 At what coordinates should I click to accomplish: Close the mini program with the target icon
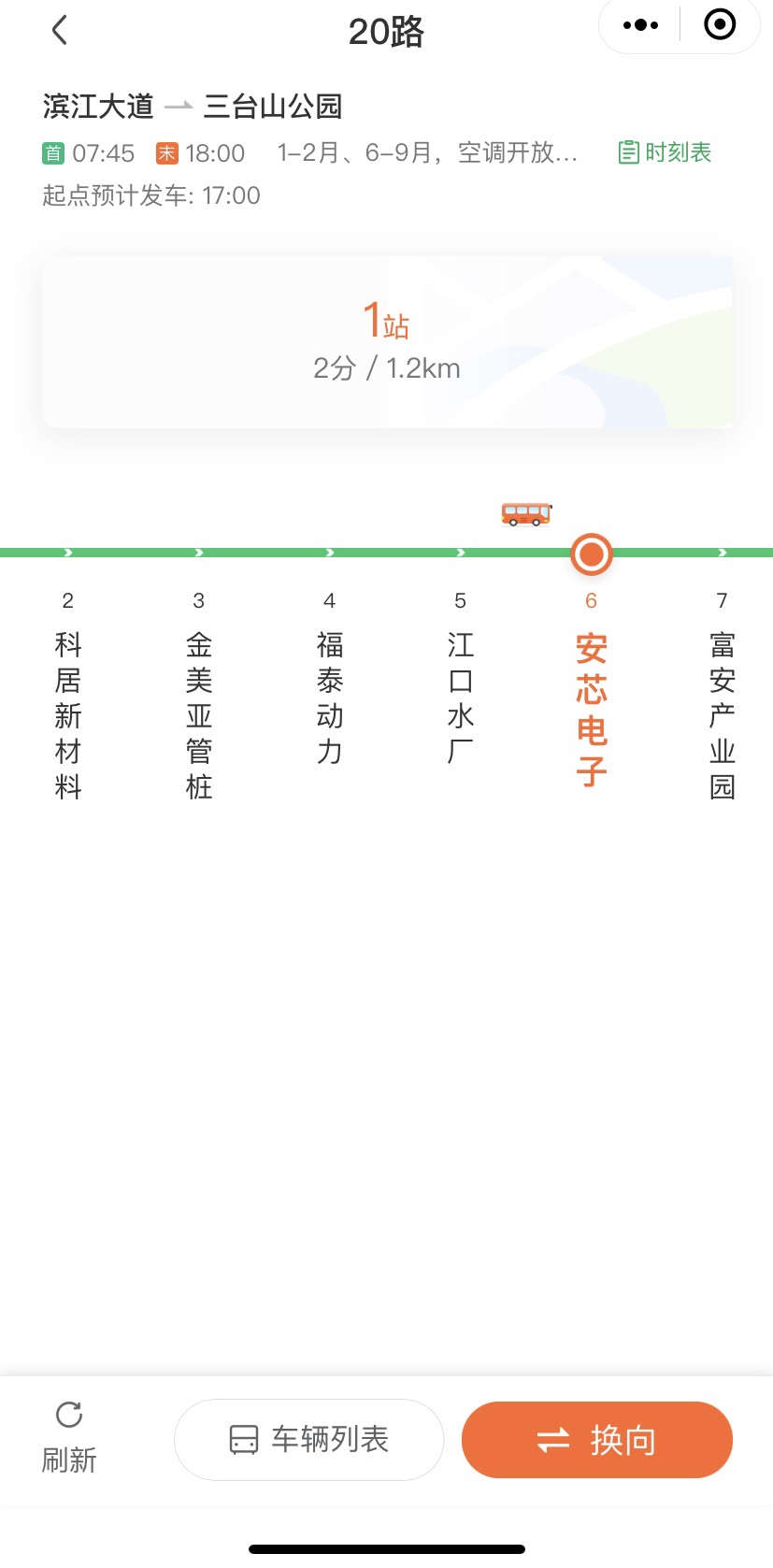pyautogui.click(x=719, y=25)
